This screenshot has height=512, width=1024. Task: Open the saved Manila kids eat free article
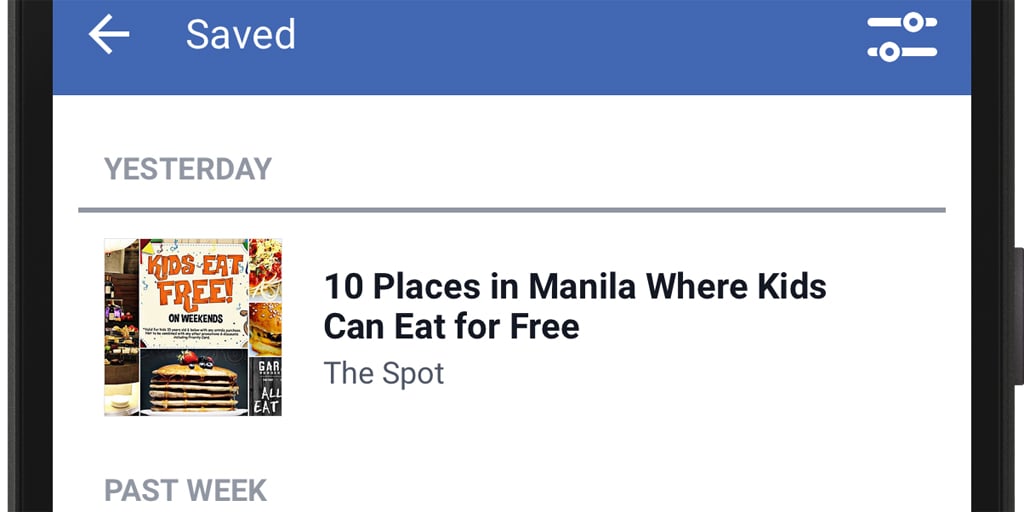pos(575,306)
